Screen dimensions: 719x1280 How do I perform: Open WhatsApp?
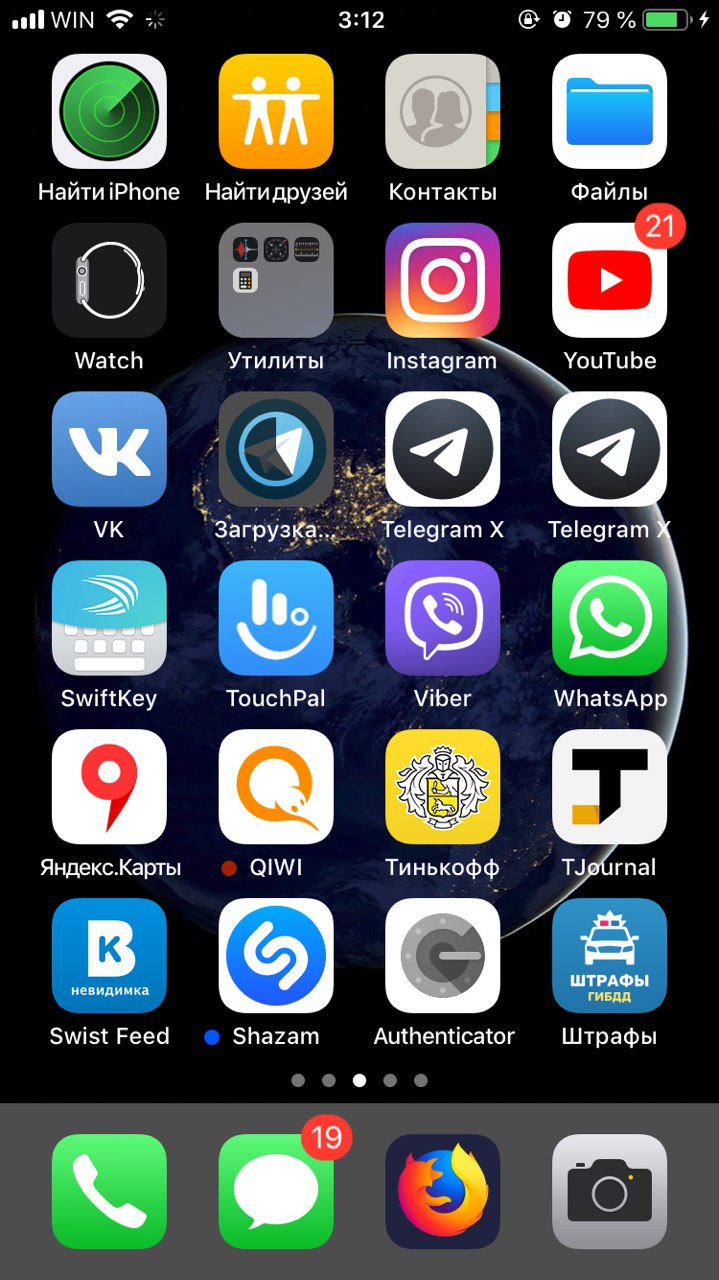tap(609, 618)
